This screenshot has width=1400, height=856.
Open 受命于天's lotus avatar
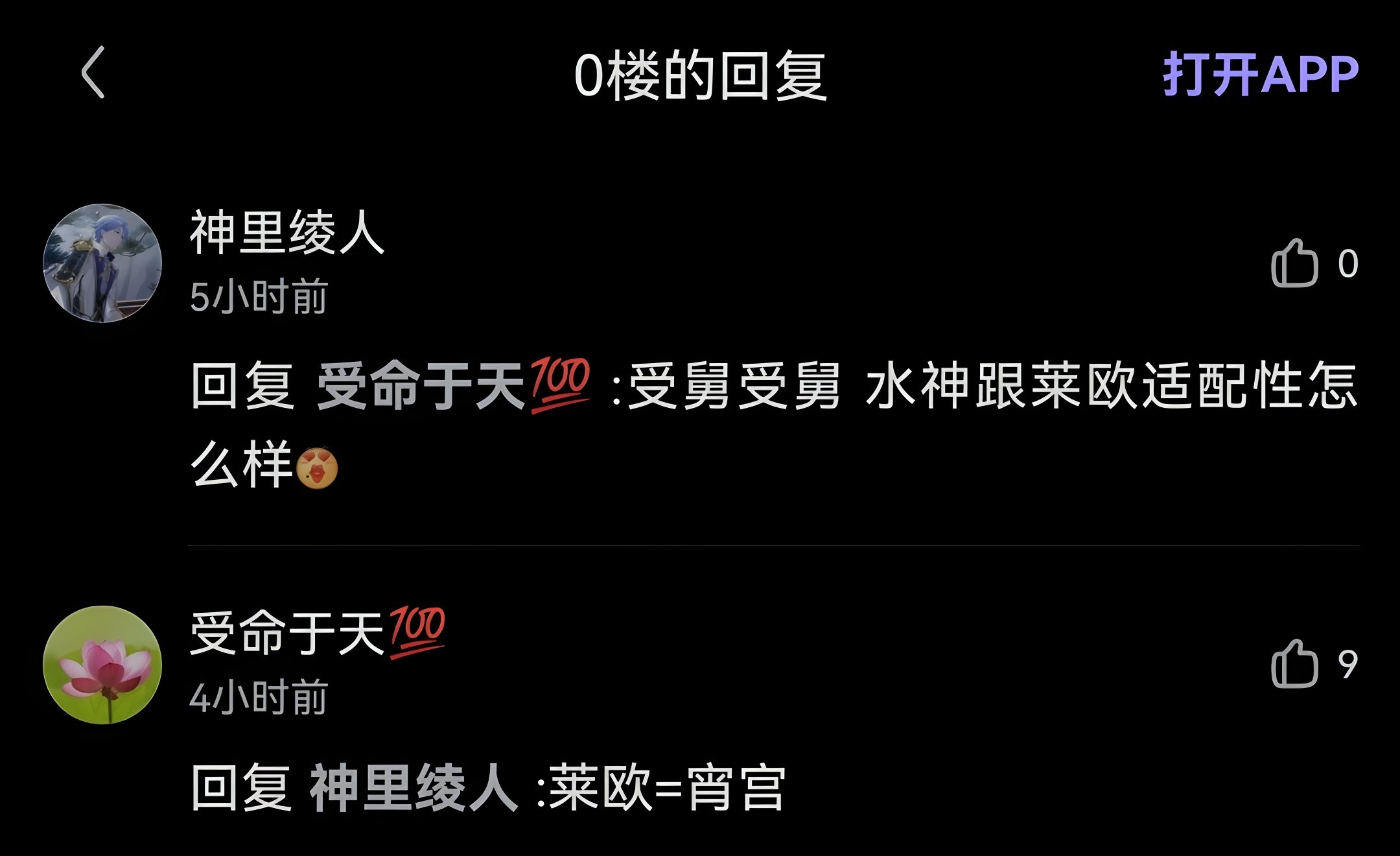(102, 665)
